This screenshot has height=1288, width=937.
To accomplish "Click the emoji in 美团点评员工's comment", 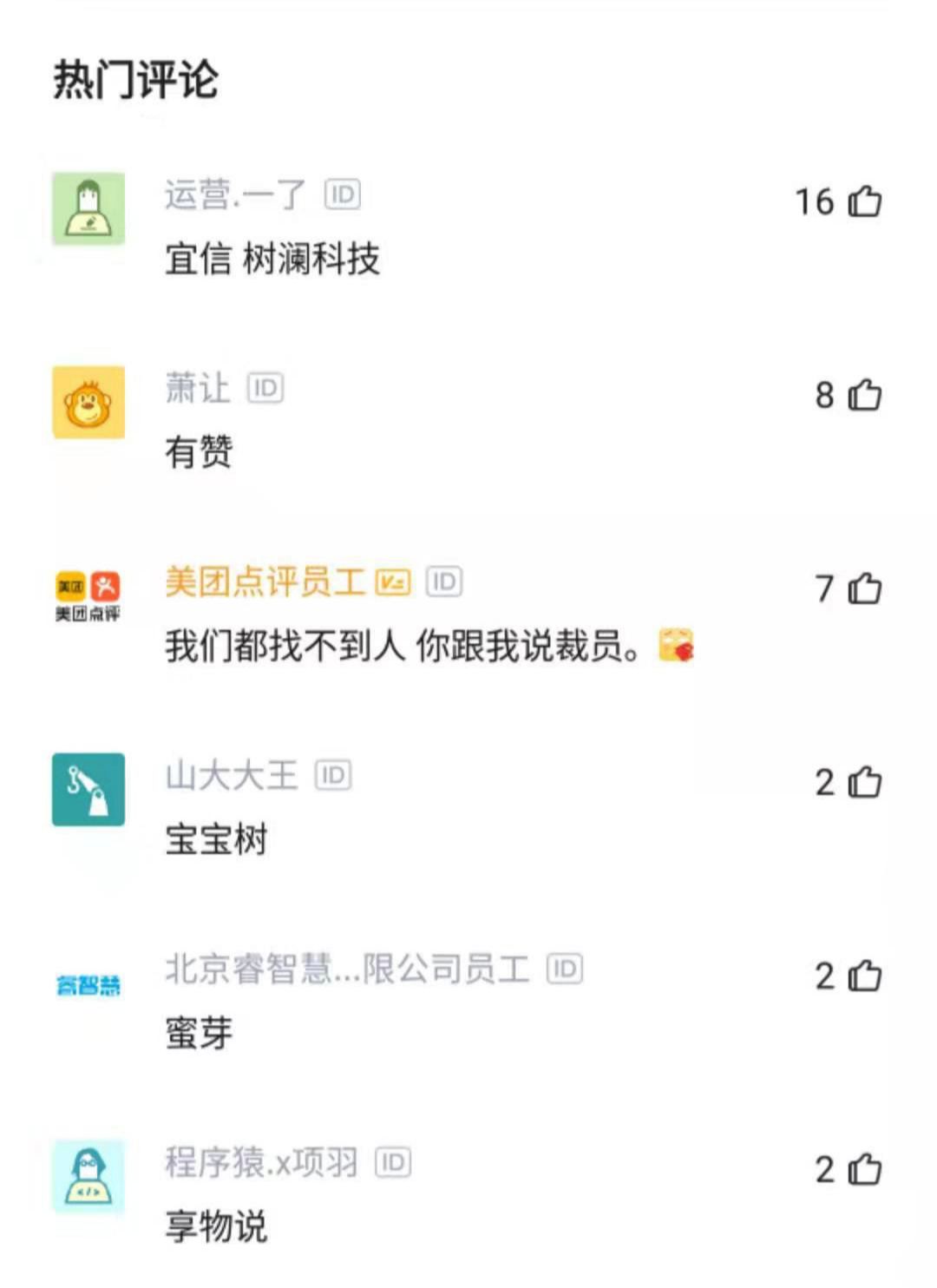I will pyautogui.click(x=676, y=646).
